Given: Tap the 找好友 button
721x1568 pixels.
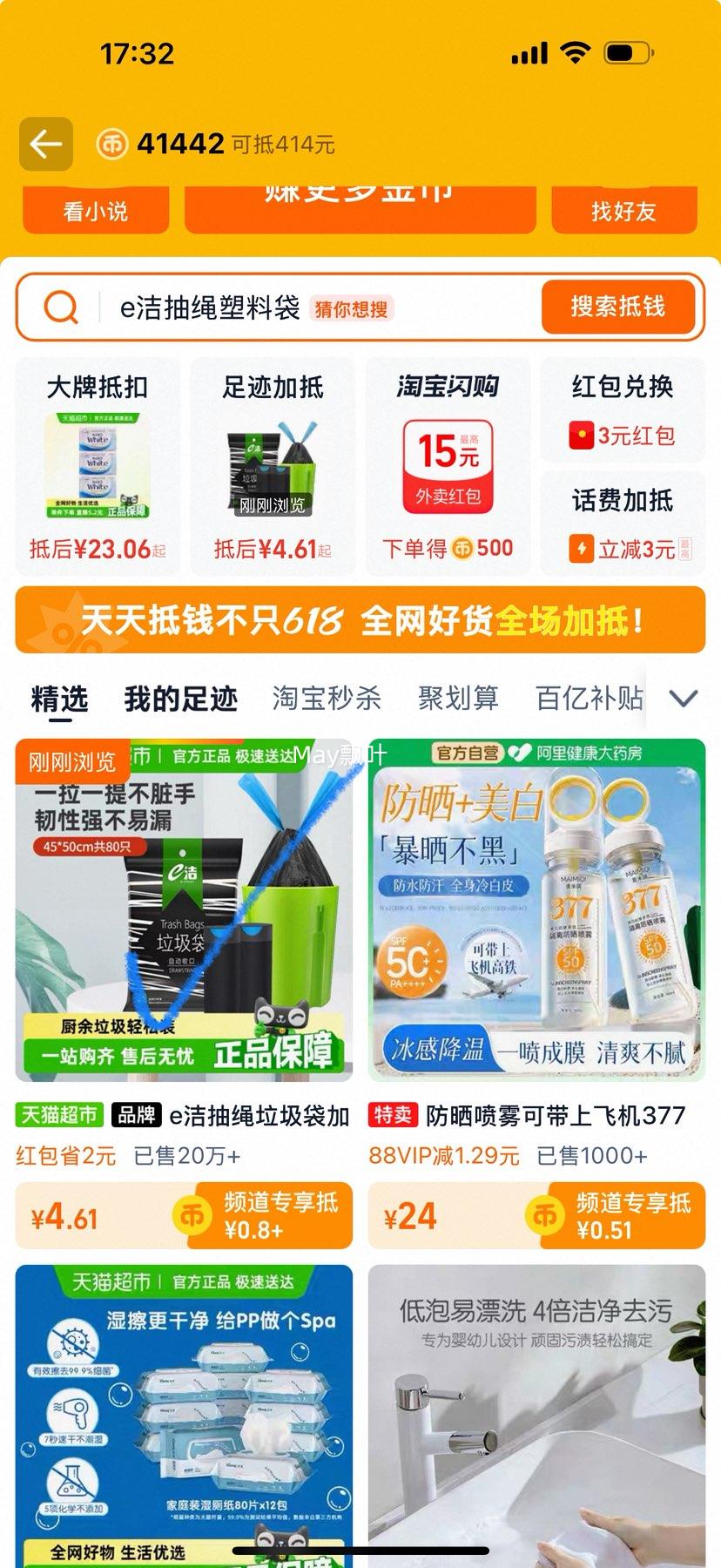Looking at the screenshot, I should (623, 211).
